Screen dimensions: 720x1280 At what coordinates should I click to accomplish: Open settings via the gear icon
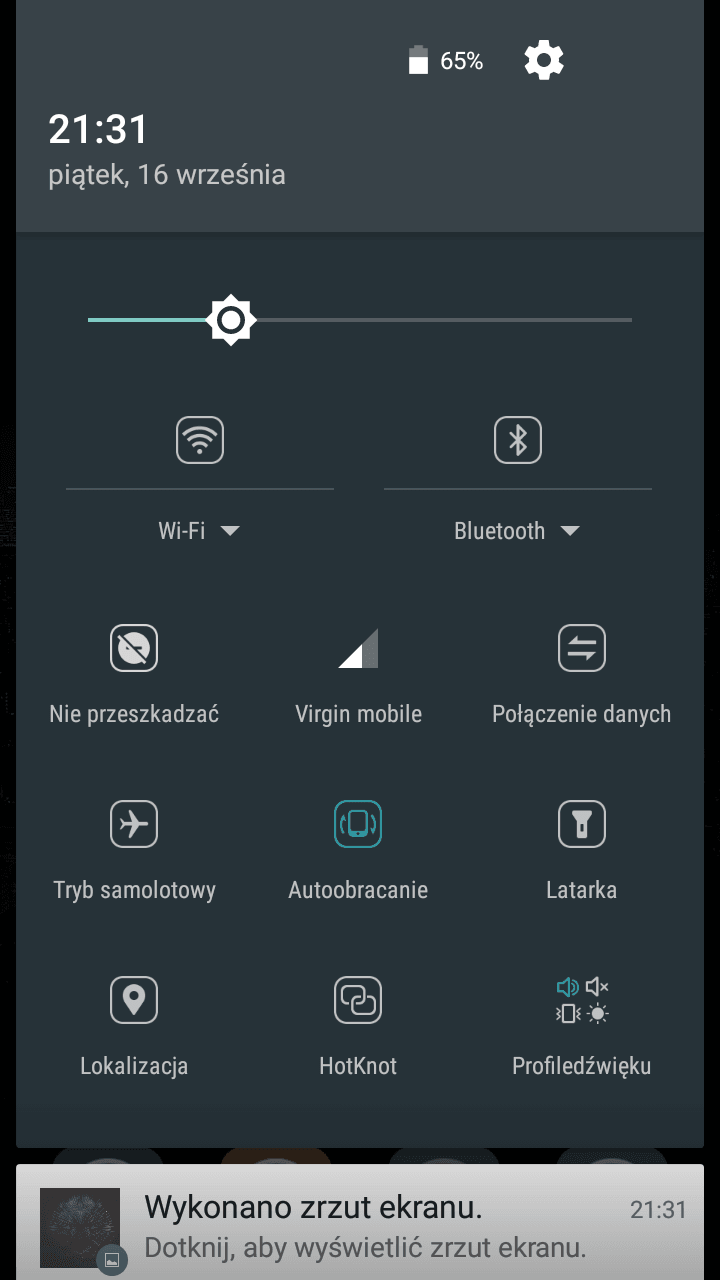coord(544,61)
